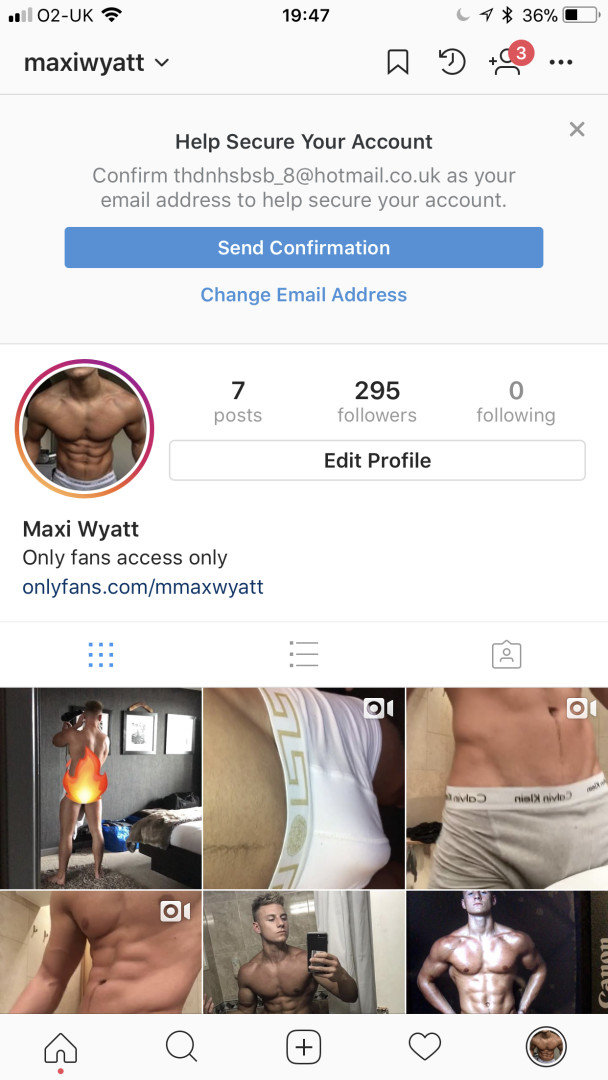Select Change Email Address

pos(304,295)
